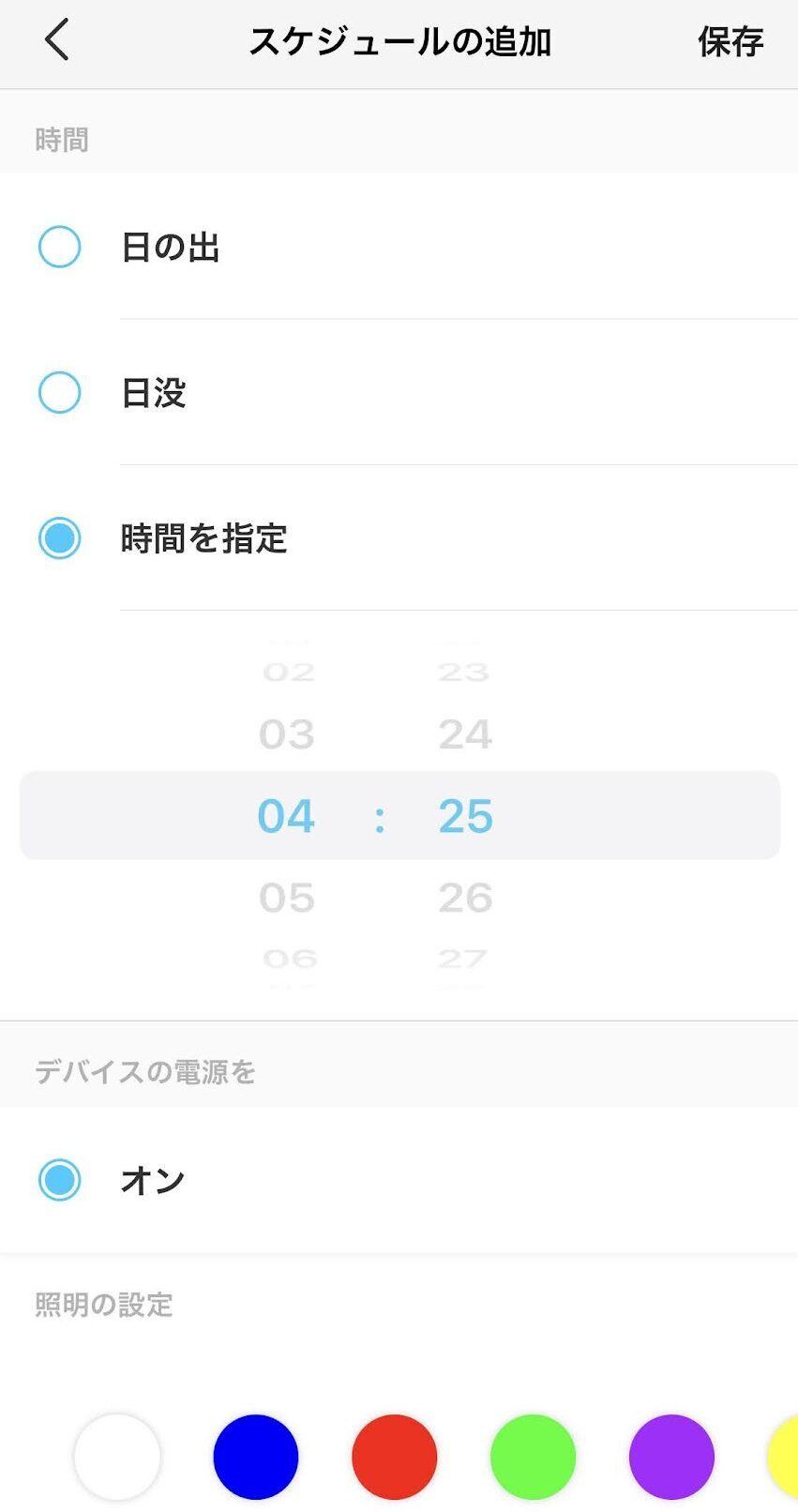Choose the red light color
The height and width of the screenshot is (1512, 798).
click(395, 1457)
